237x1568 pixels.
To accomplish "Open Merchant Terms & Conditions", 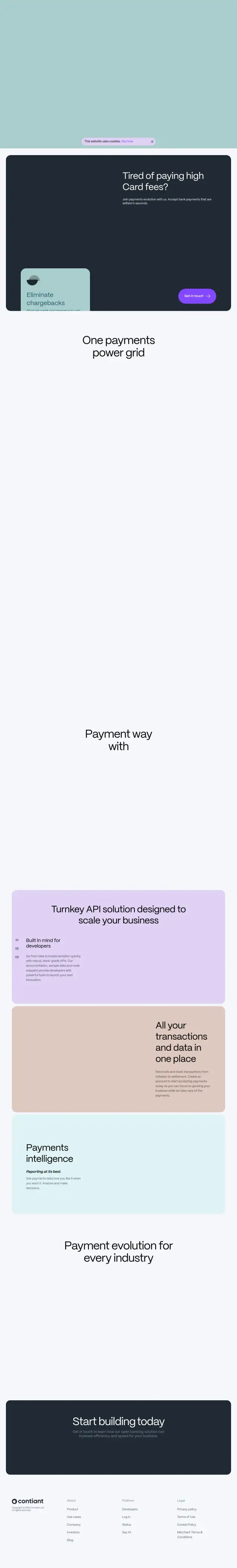I will (189, 1535).
